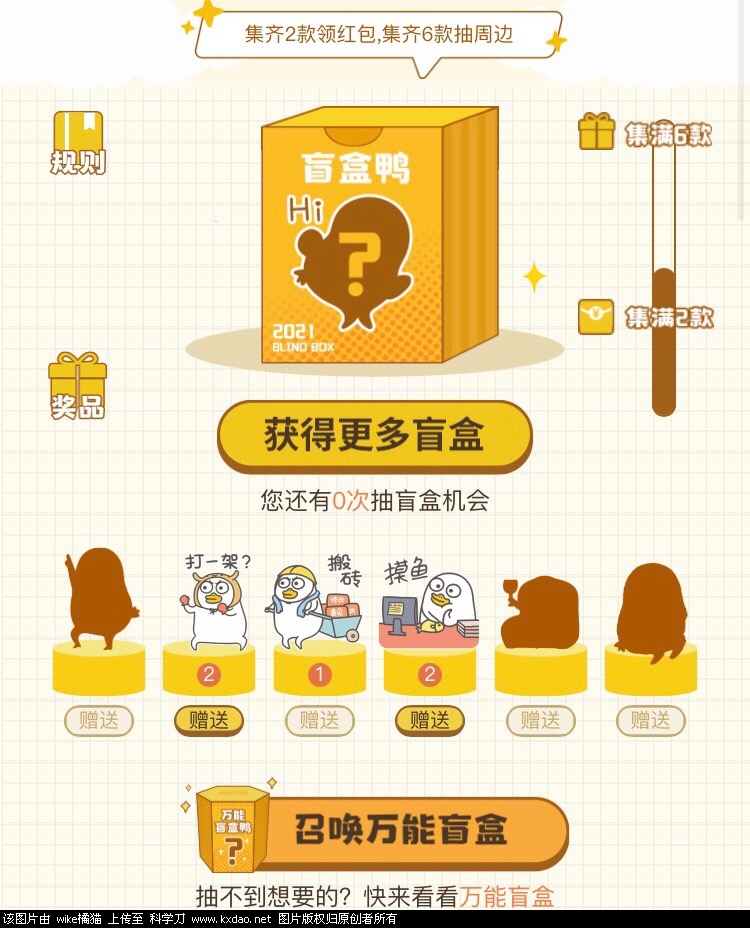Open the 规则 rules page
Screen dimensions: 750x928
click(x=78, y=143)
